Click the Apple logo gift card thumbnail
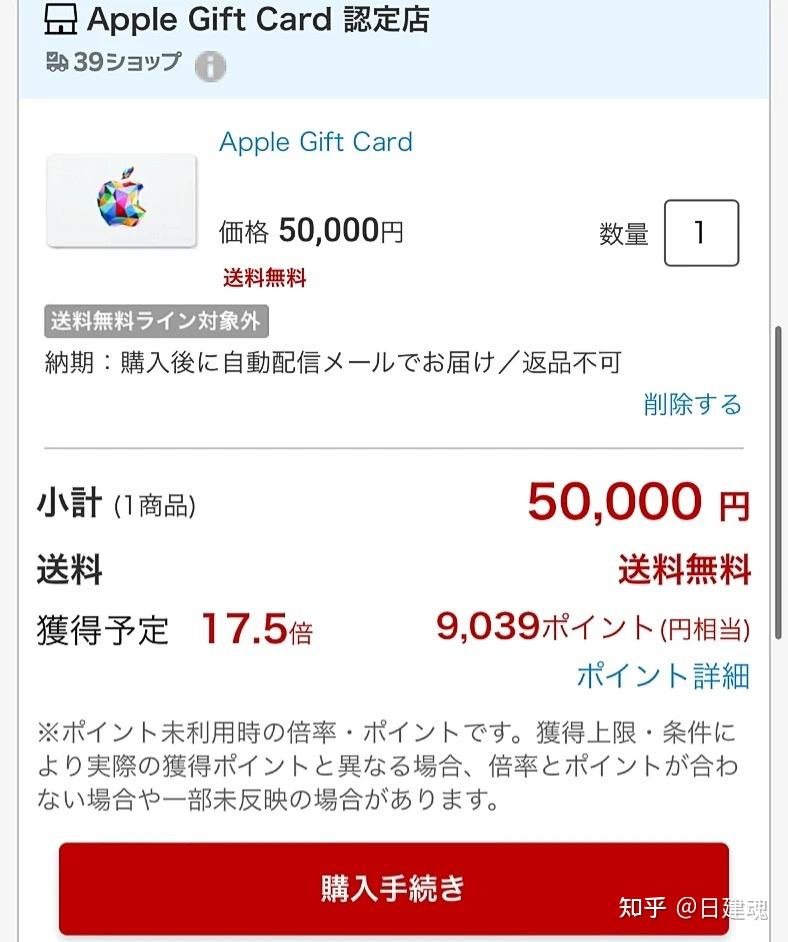The height and width of the screenshot is (942, 788). 121,200
